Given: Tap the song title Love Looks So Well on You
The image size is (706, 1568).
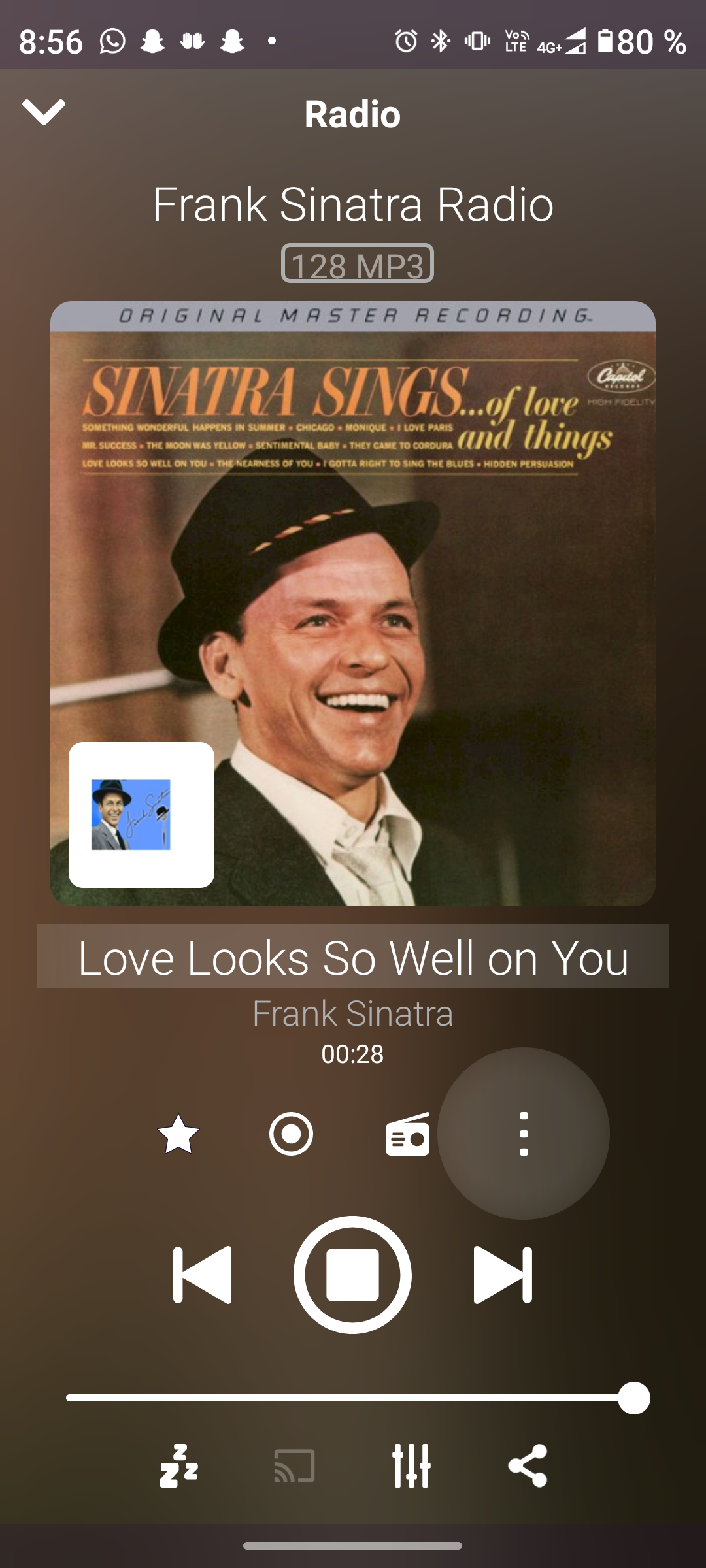Looking at the screenshot, I should (x=353, y=957).
